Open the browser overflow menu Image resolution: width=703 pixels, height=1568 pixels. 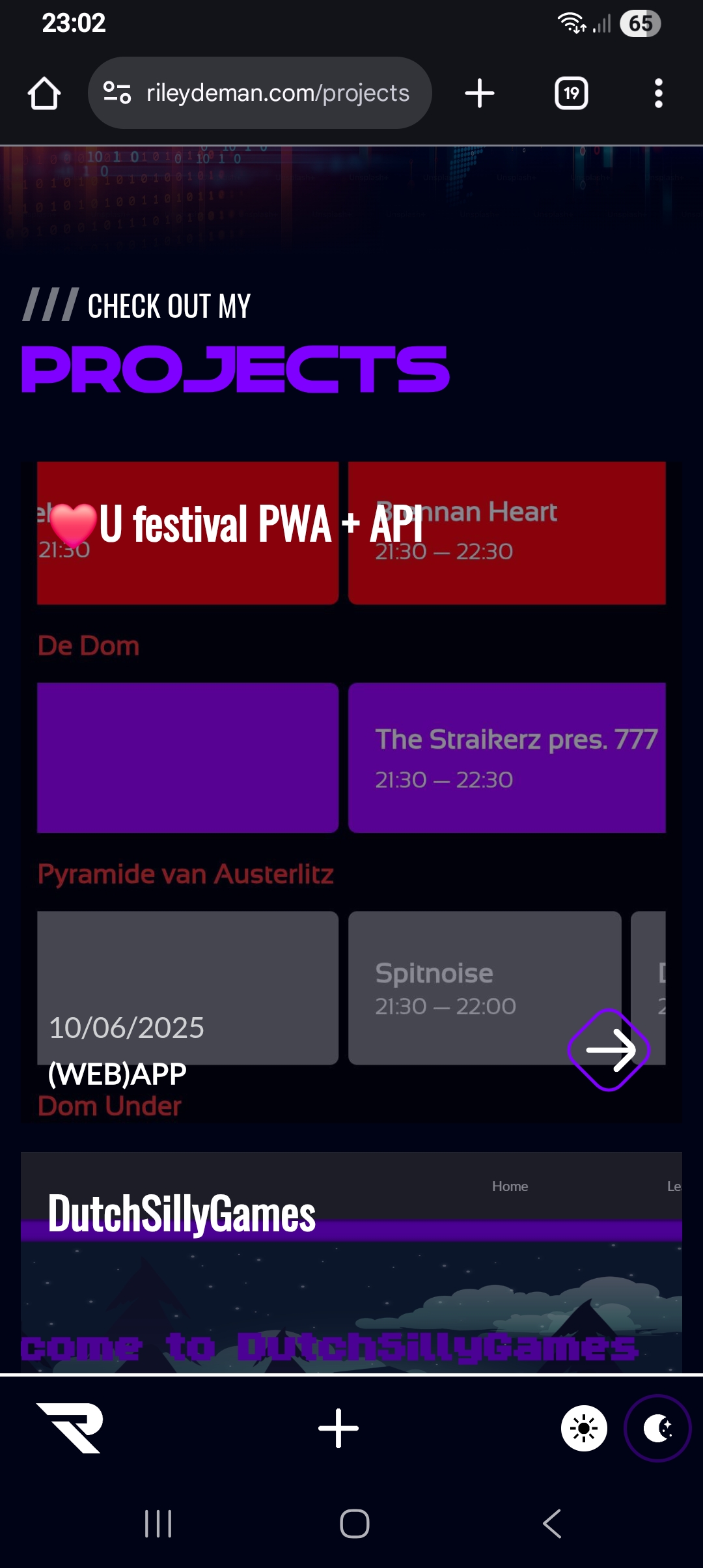click(658, 93)
